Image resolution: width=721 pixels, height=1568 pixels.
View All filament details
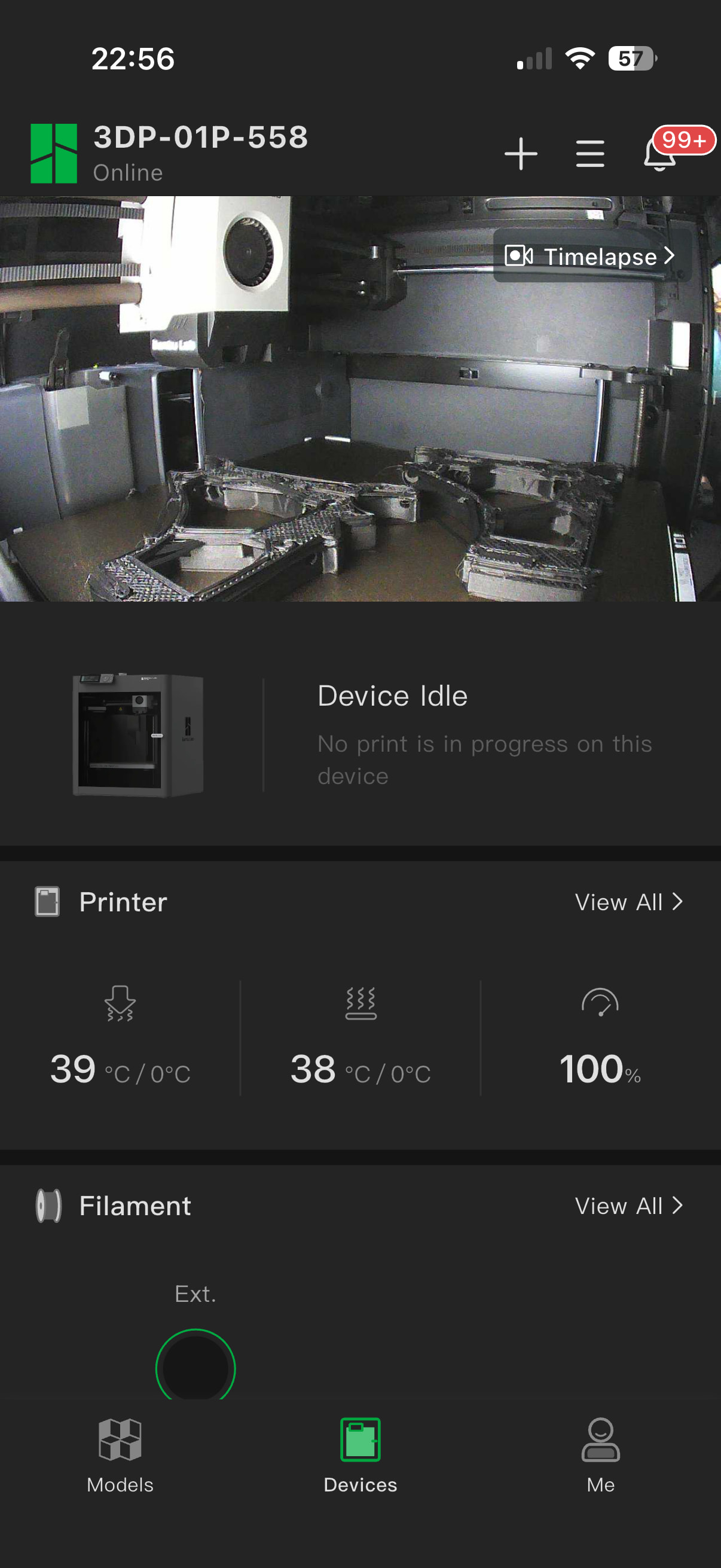628,1206
